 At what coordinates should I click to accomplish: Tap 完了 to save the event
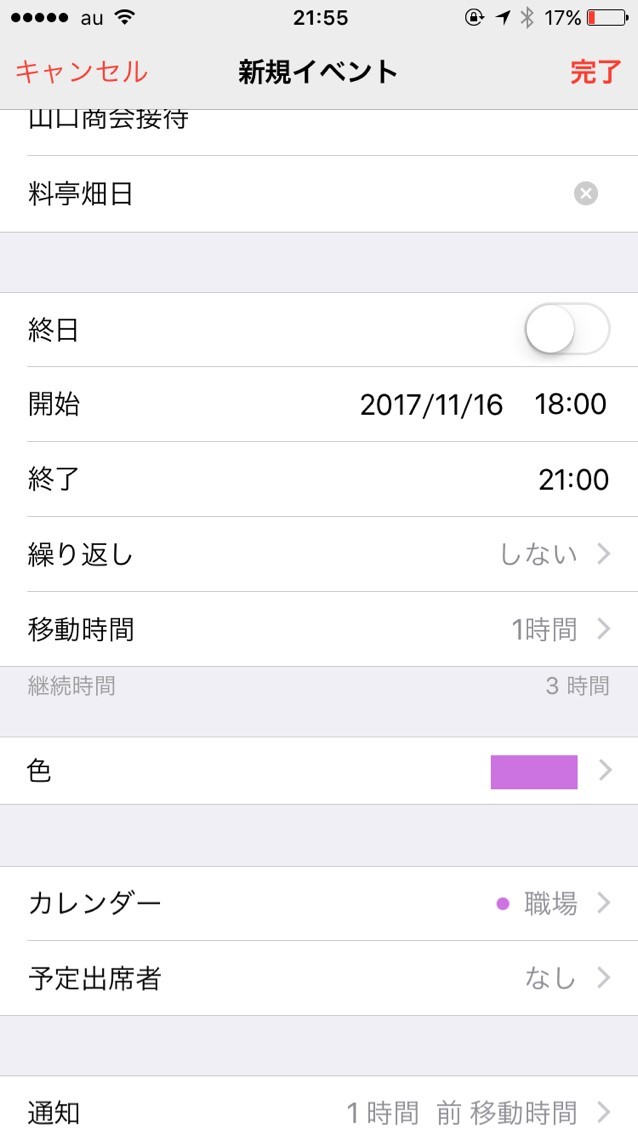tap(596, 72)
